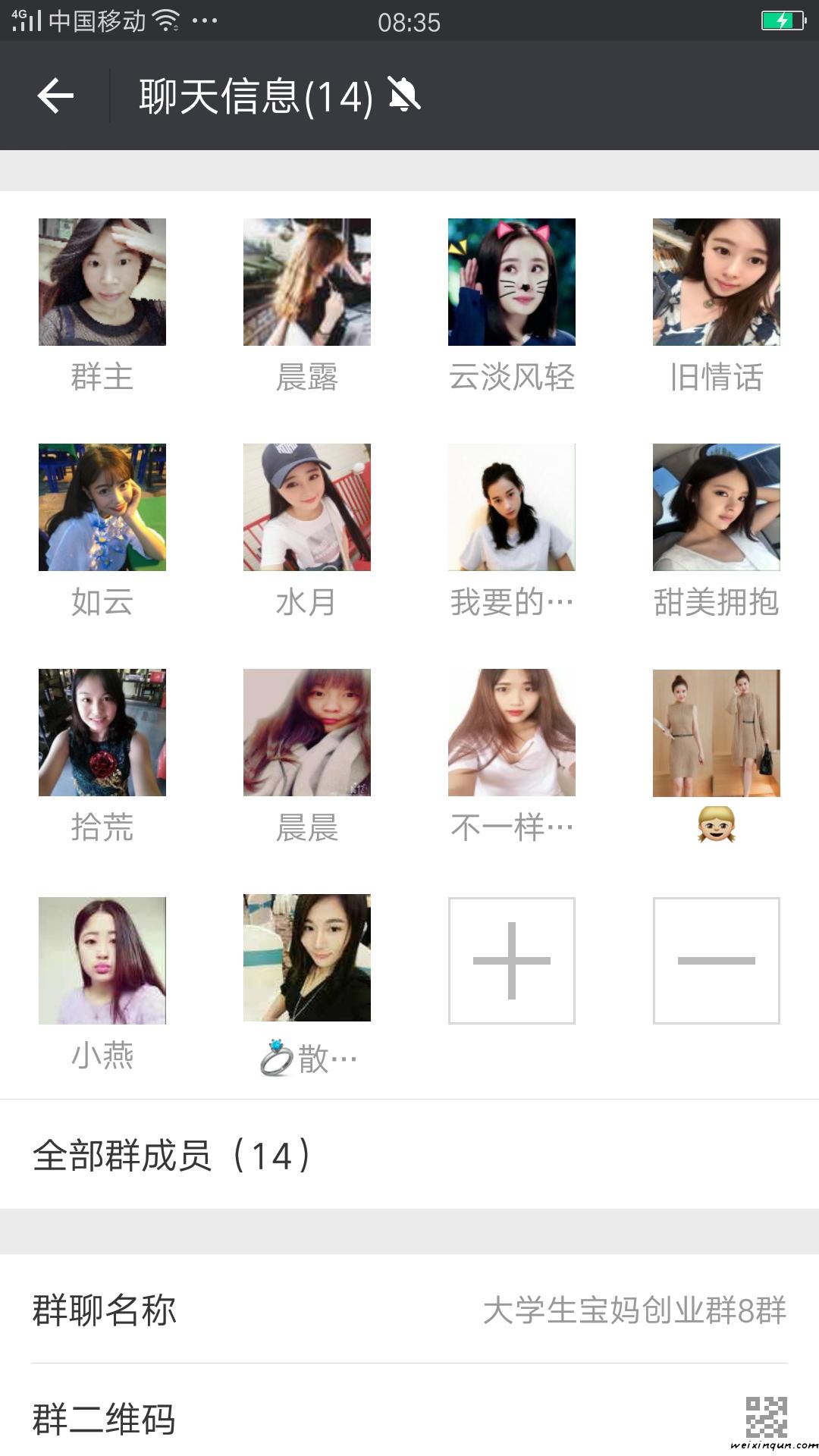The image size is (819, 1456).
Task: Edit the group chat name 群聊名称
Action: (x=409, y=1310)
